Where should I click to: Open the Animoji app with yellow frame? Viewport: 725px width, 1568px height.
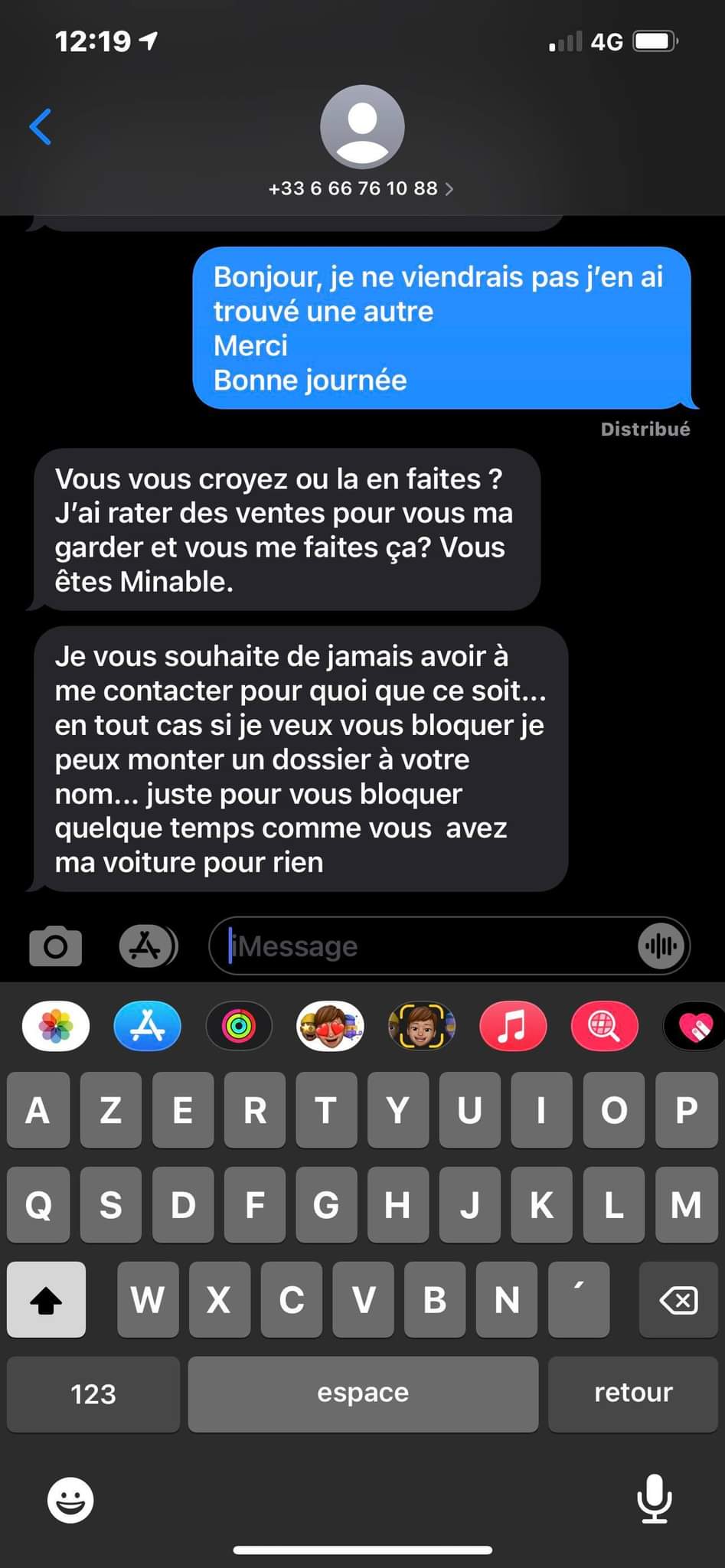[x=421, y=1026]
